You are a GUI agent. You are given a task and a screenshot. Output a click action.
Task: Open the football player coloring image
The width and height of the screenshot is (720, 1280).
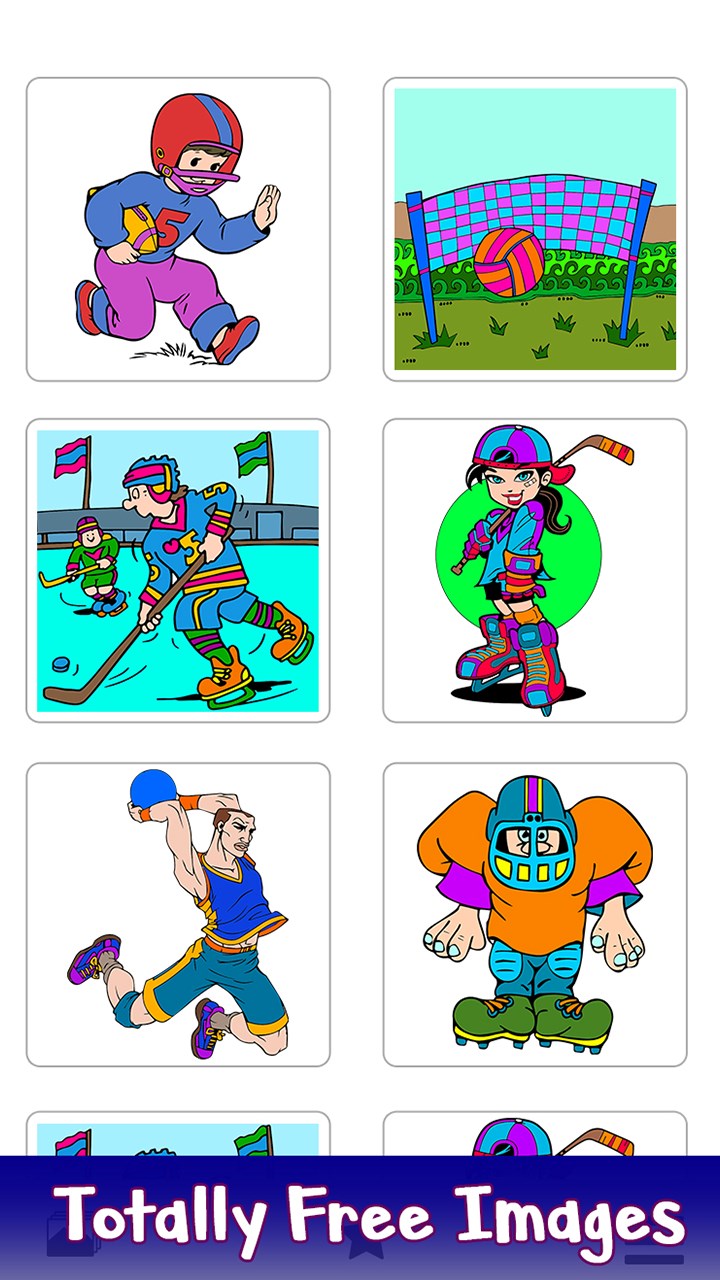pos(178,229)
